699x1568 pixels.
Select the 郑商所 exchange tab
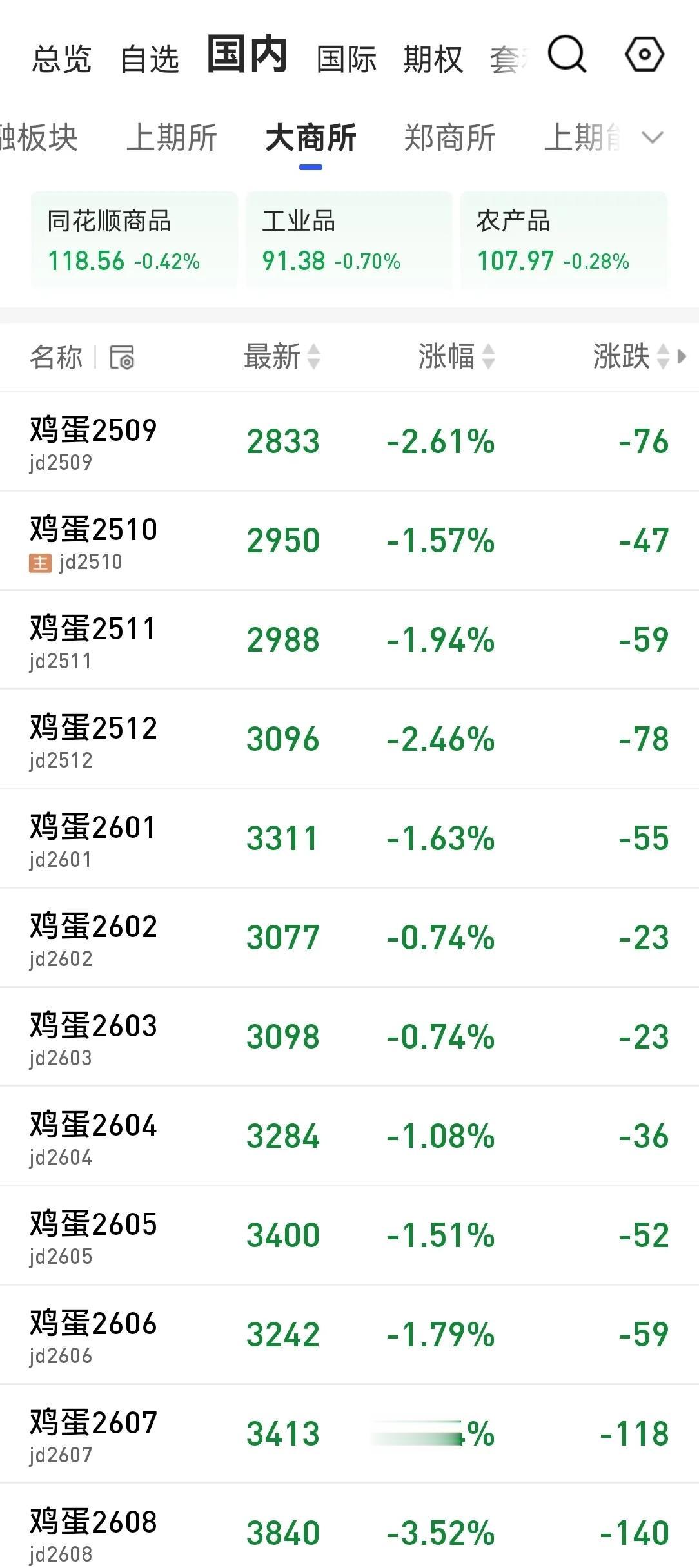(449, 138)
